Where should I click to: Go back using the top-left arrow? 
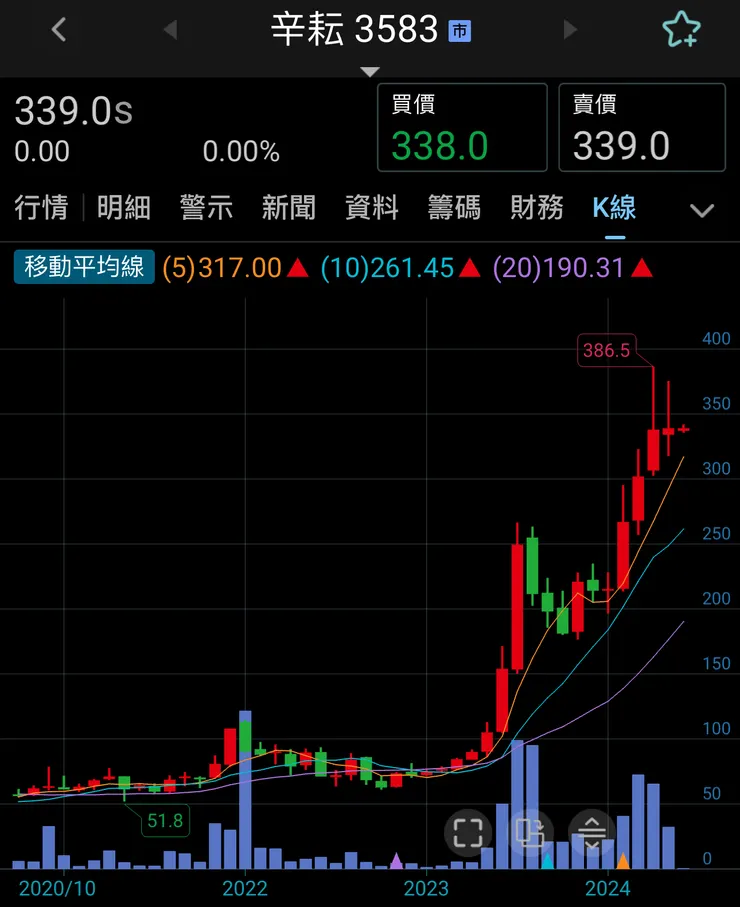(59, 30)
